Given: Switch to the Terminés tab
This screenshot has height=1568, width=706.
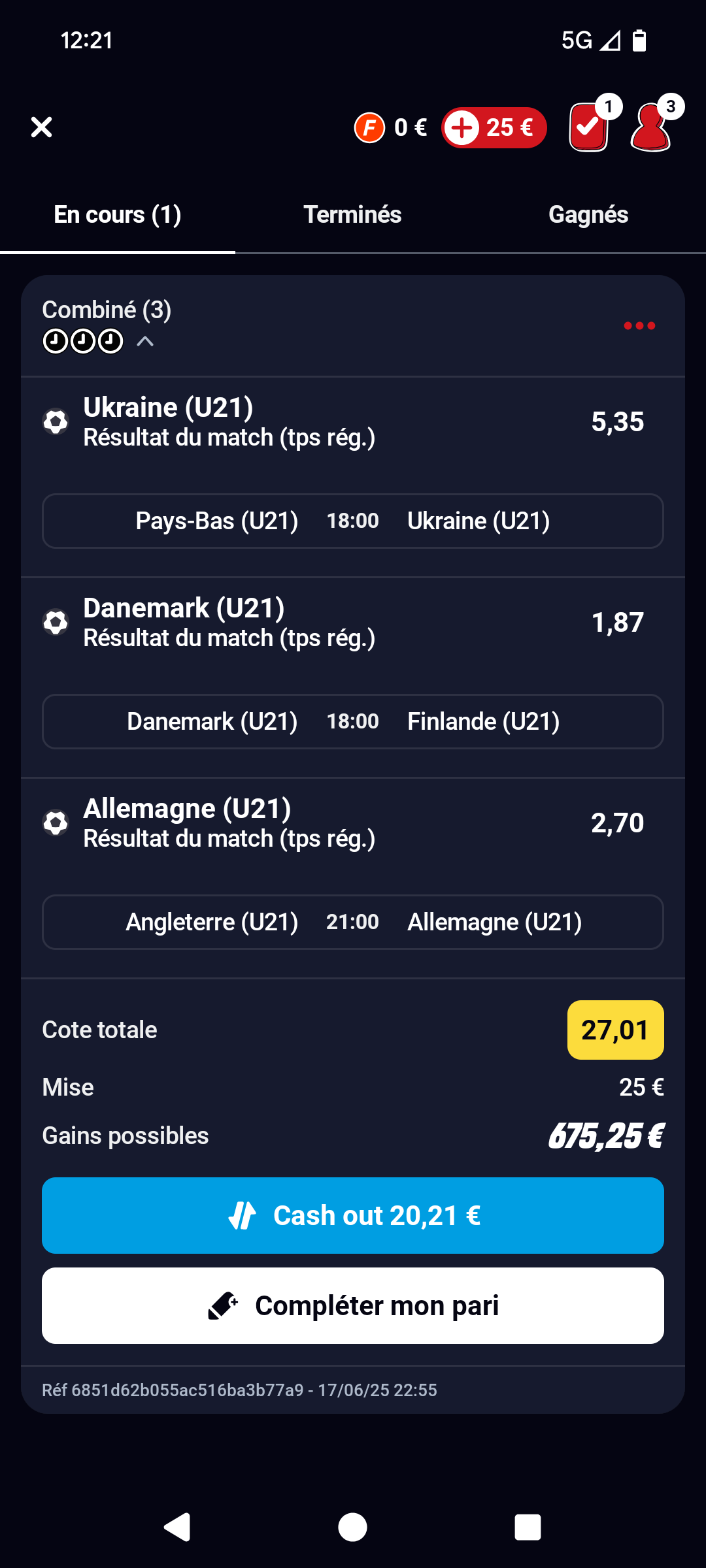Looking at the screenshot, I should [x=353, y=215].
